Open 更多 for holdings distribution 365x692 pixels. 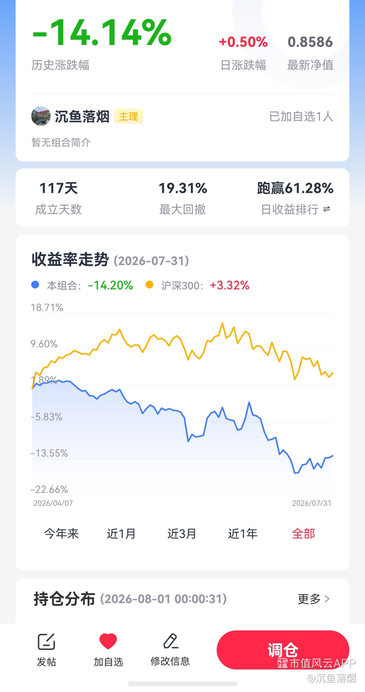tap(314, 599)
